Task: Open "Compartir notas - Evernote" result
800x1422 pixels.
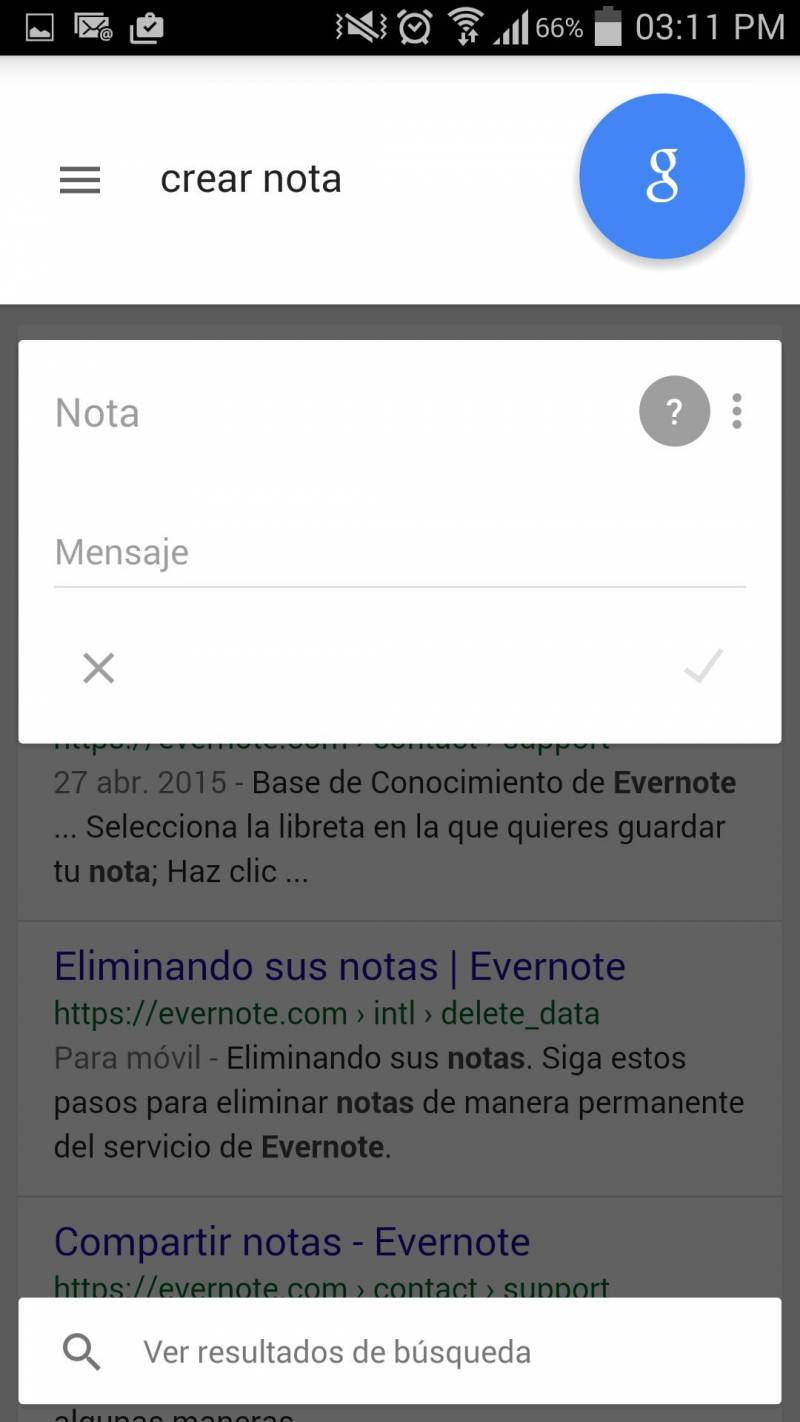Action: [x=292, y=1242]
